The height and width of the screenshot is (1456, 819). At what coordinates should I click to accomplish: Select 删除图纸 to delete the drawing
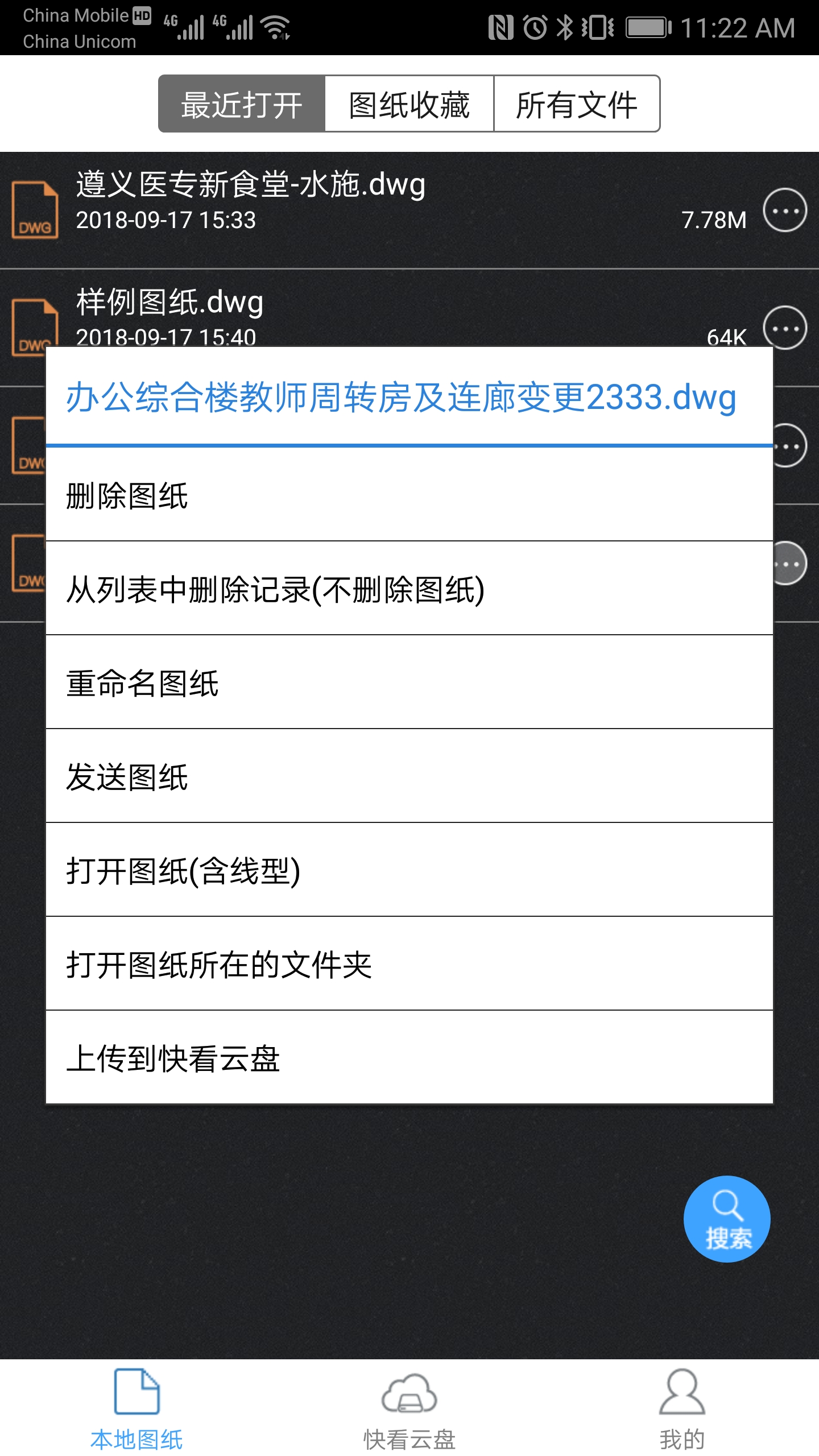pyautogui.click(x=409, y=494)
